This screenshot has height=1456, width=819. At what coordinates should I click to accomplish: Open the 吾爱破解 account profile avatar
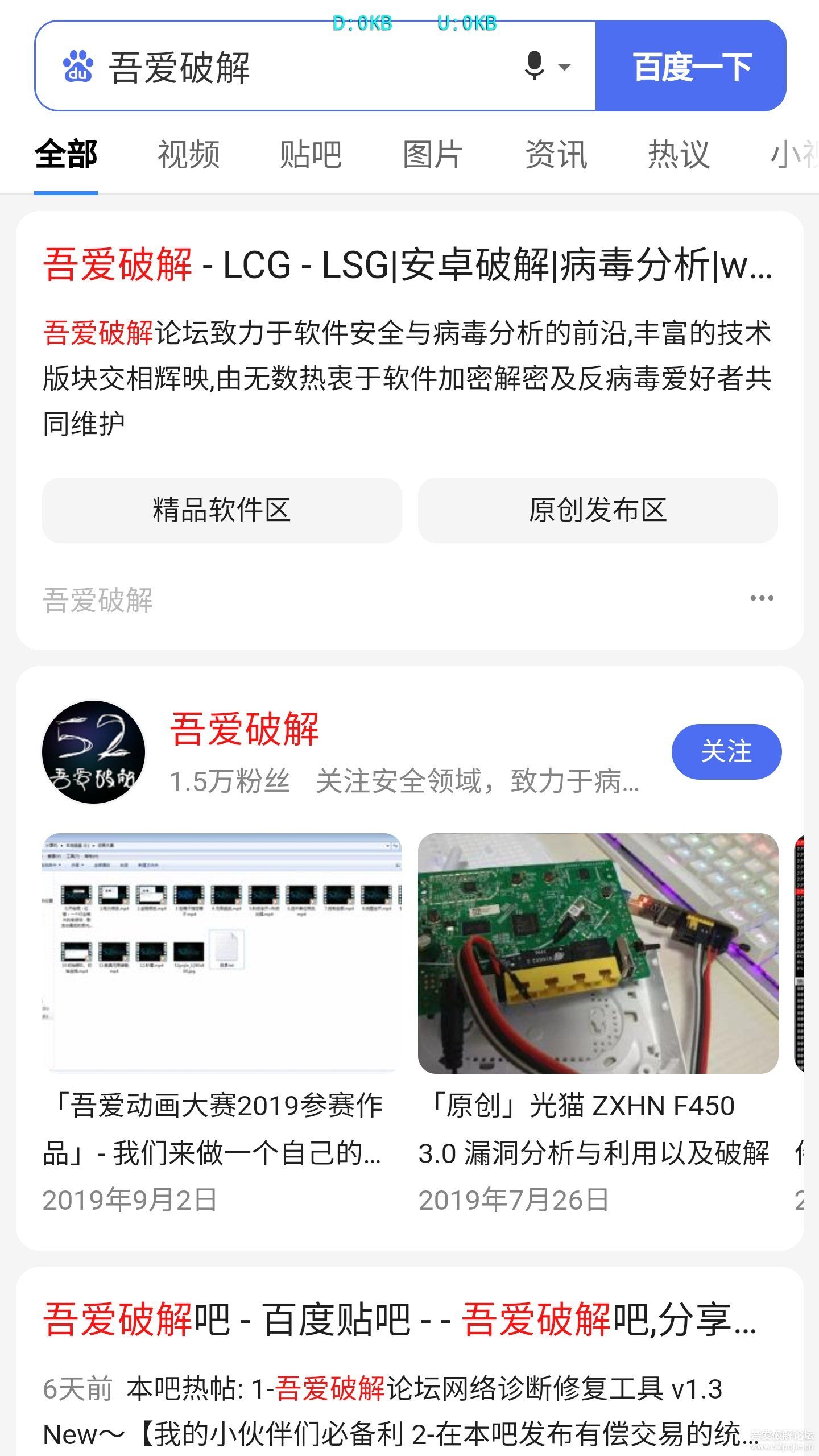pyautogui.click(x=94, y=752)
